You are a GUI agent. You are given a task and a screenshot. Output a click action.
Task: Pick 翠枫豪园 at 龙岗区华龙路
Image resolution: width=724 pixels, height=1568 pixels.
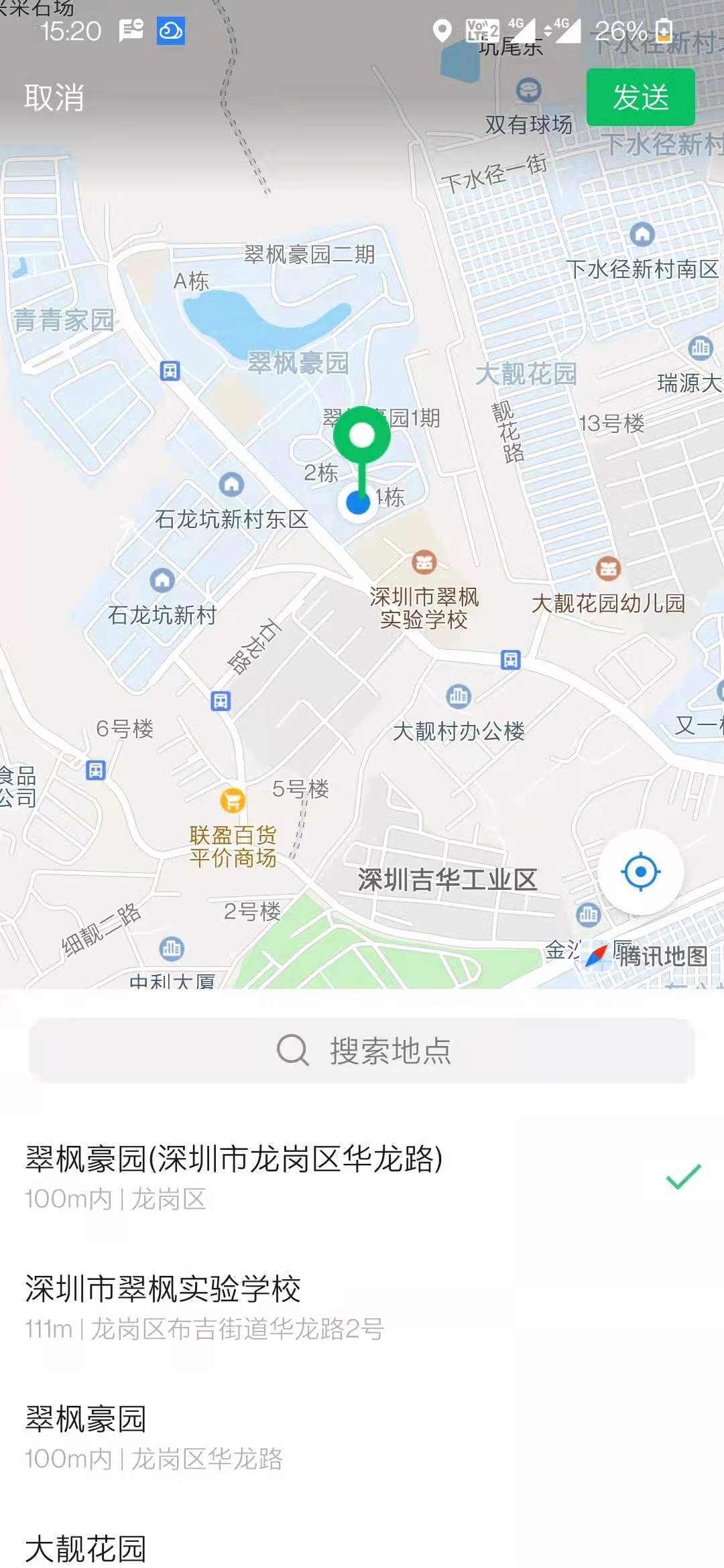(x=362, y=1437)
